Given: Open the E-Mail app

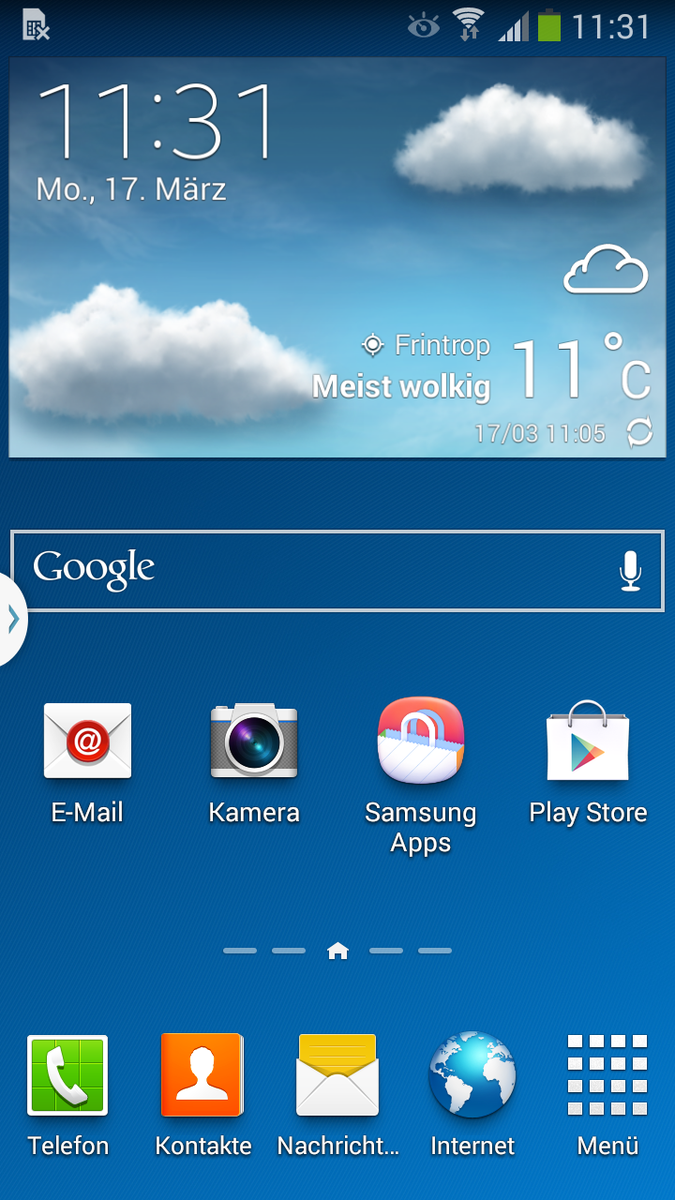Looking at the screenshot, I should click(x=87, y=742).
